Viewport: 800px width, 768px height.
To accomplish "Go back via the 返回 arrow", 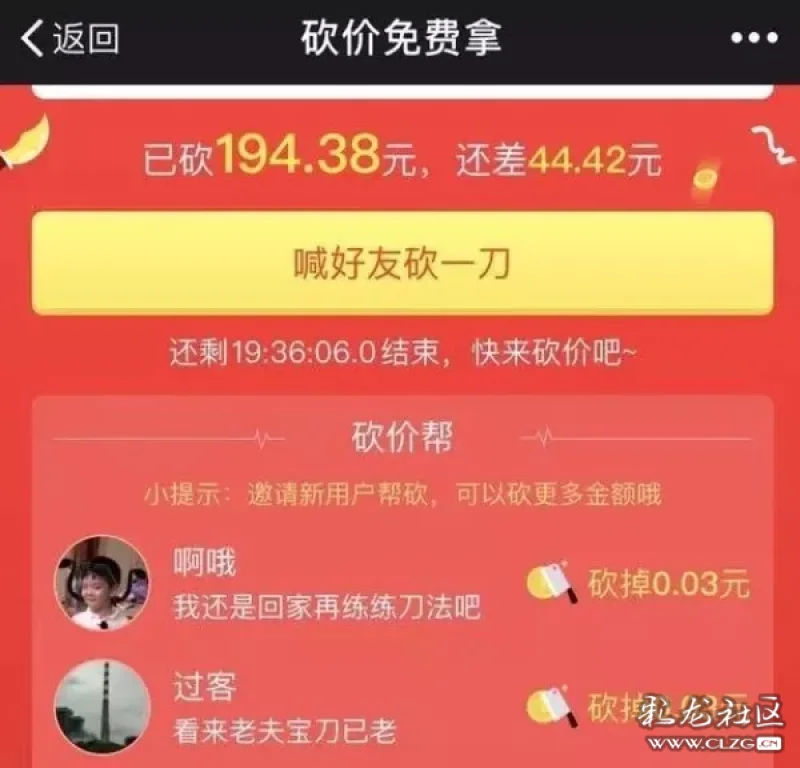I will [x=68, y=39].
